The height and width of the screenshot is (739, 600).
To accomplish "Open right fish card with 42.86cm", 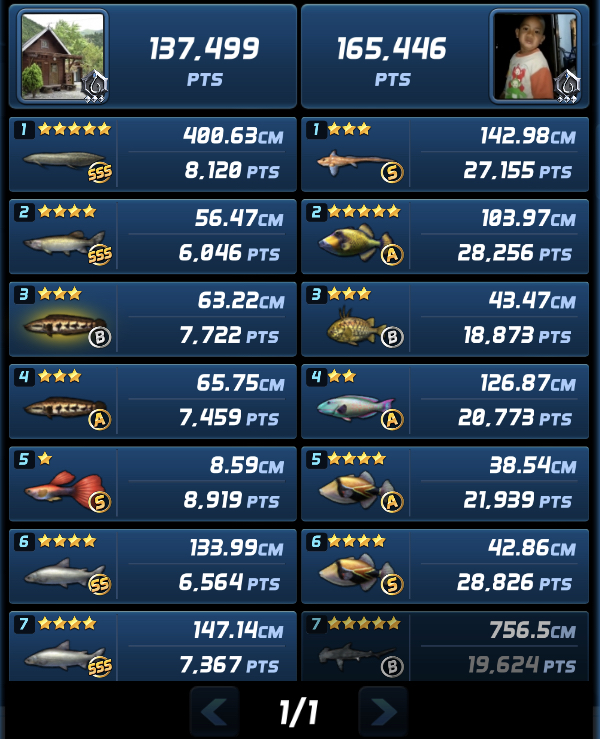I will (445, 567).
